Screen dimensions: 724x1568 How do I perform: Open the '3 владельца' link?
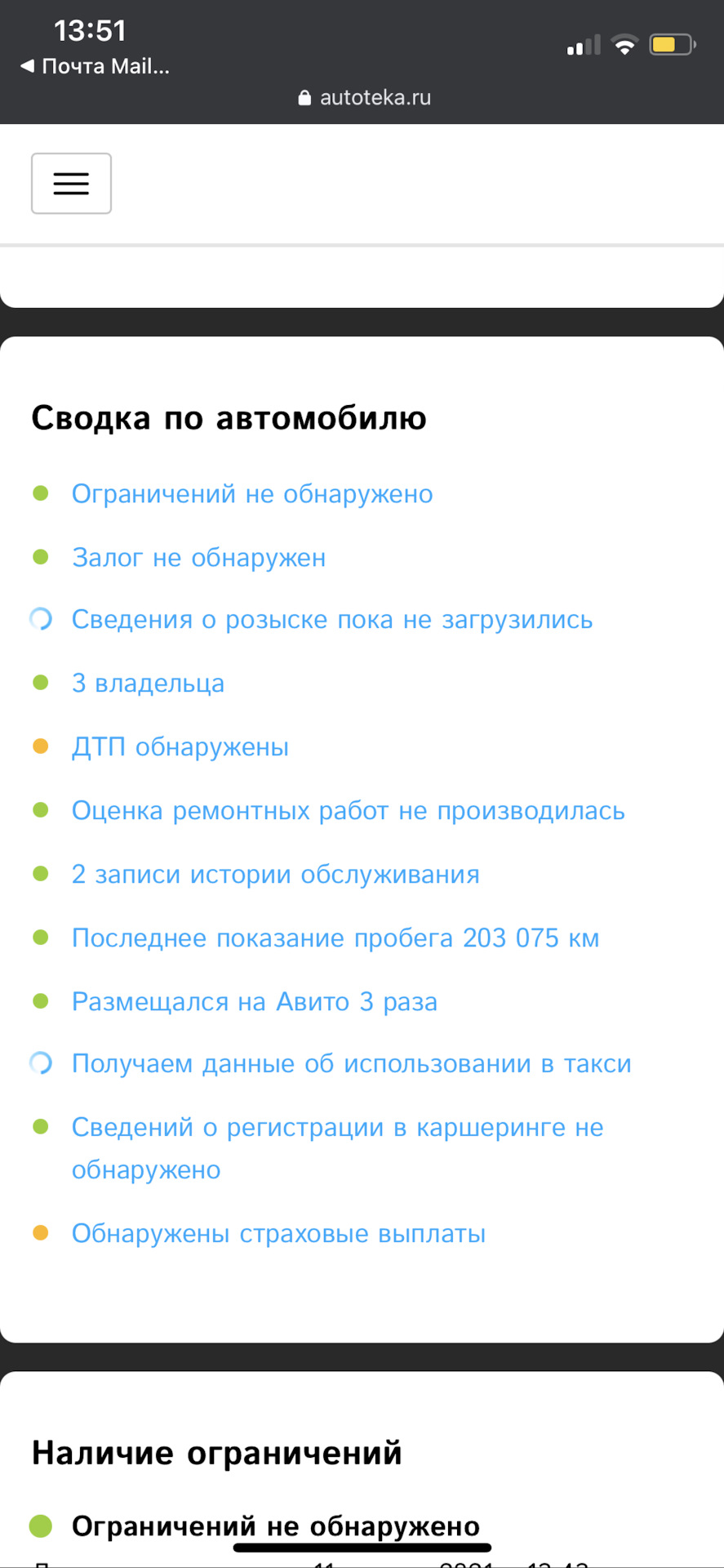tap(148, 684)
